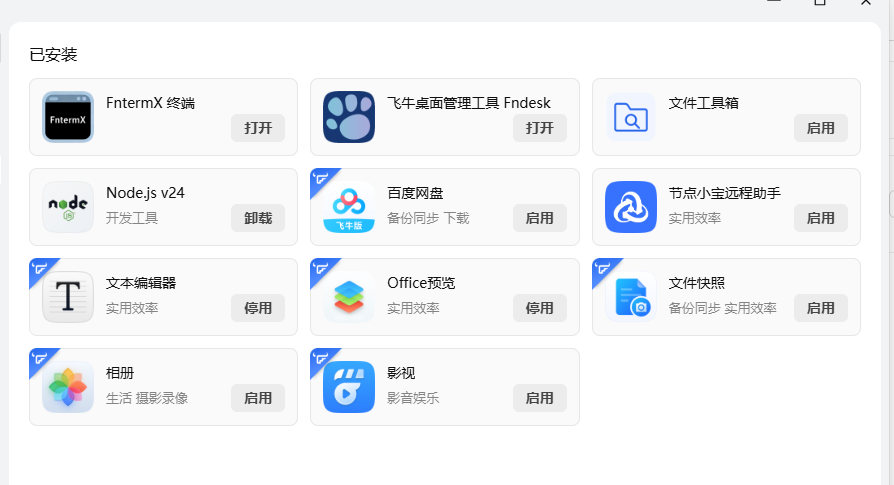Enable the 影视 app
The height and width of the screenshot is (485, 894).
[x=539, y=398]
